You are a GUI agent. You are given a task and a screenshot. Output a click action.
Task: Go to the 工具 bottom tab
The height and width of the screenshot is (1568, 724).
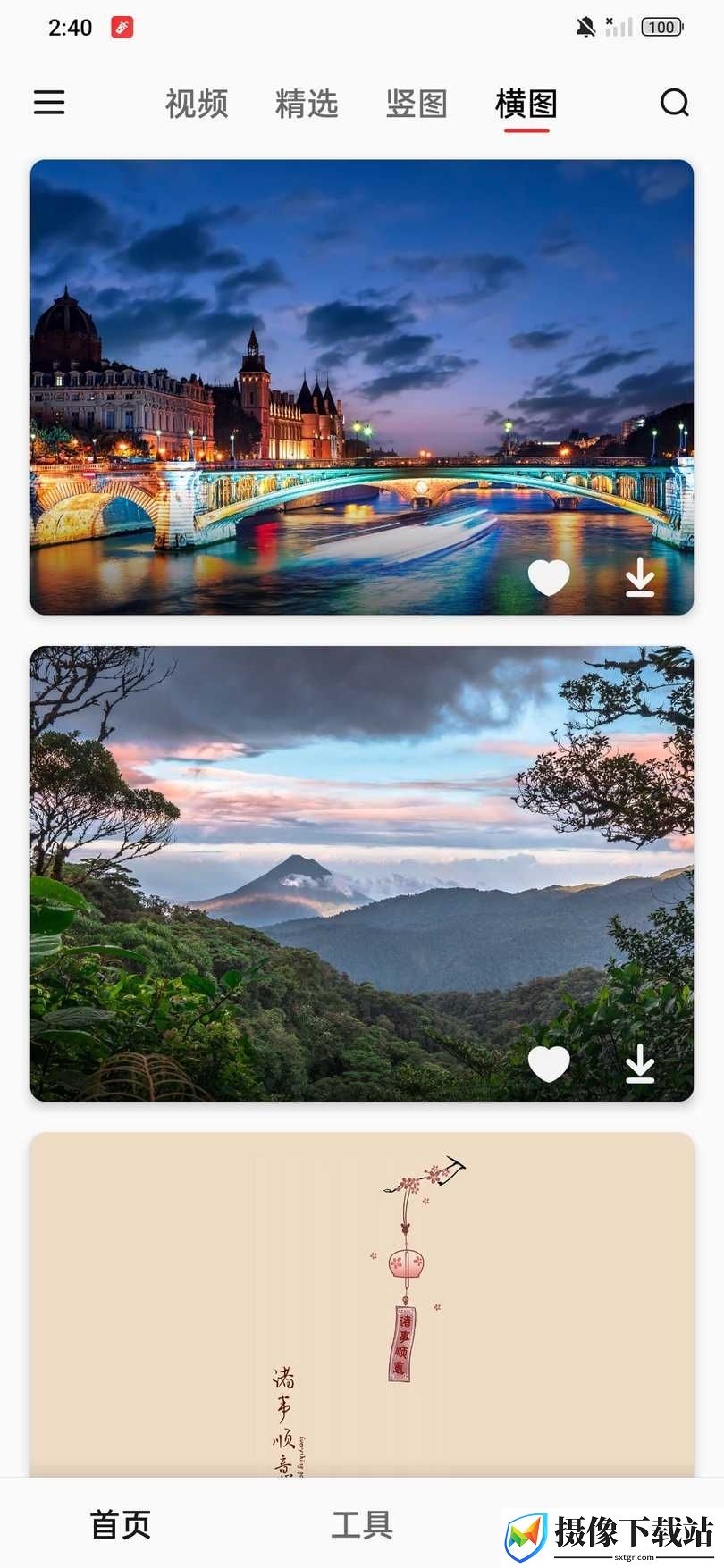pos(362,1524)
